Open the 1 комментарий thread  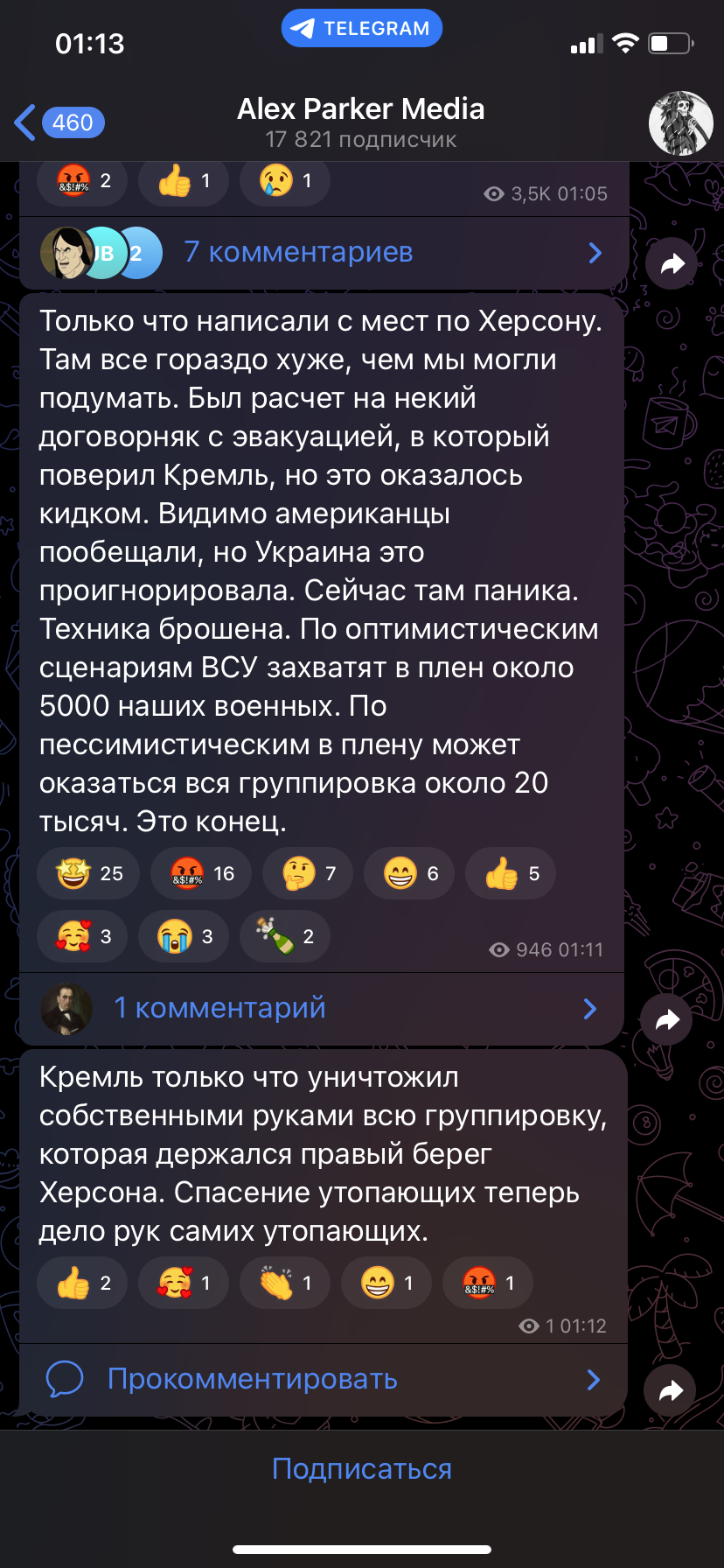tap(324, 1008)
